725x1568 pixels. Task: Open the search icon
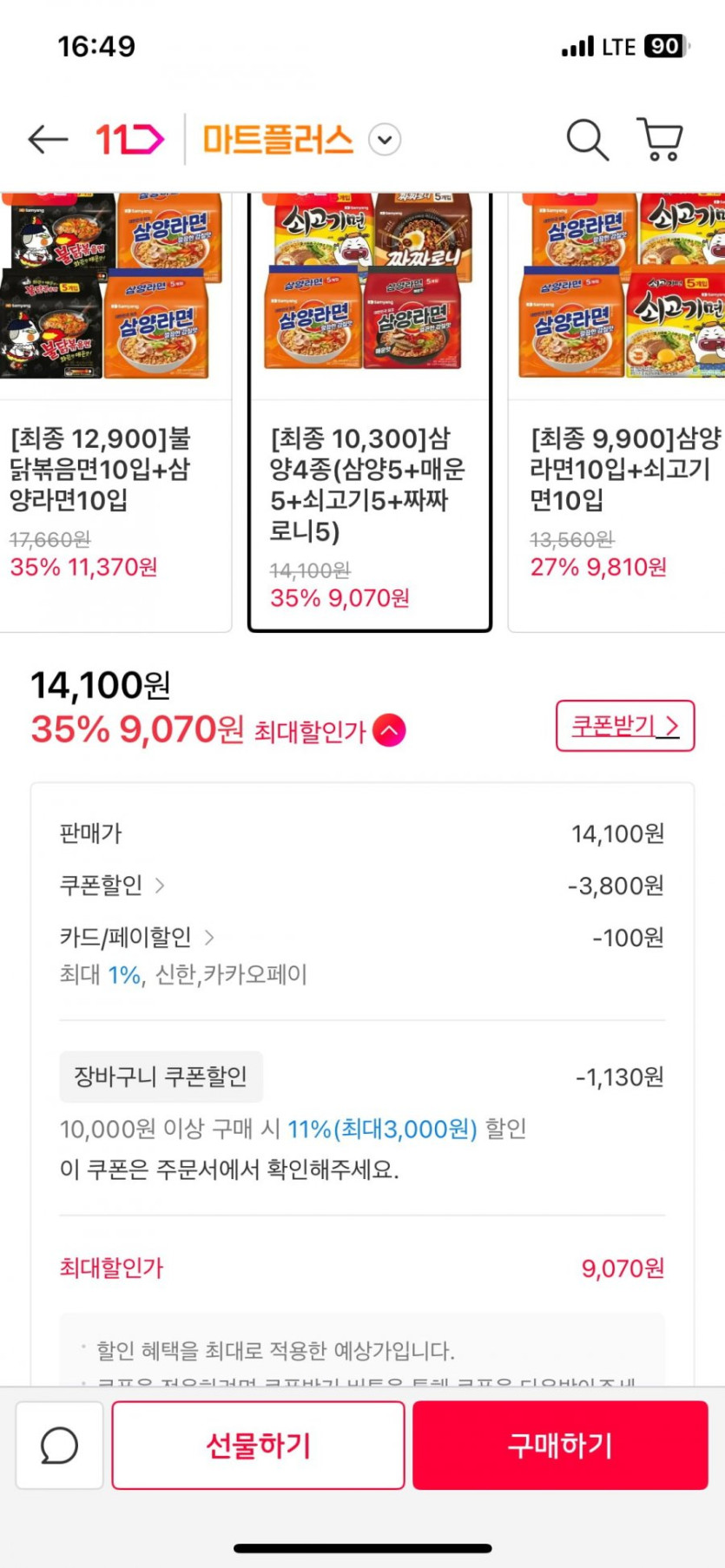pos(587,139)
